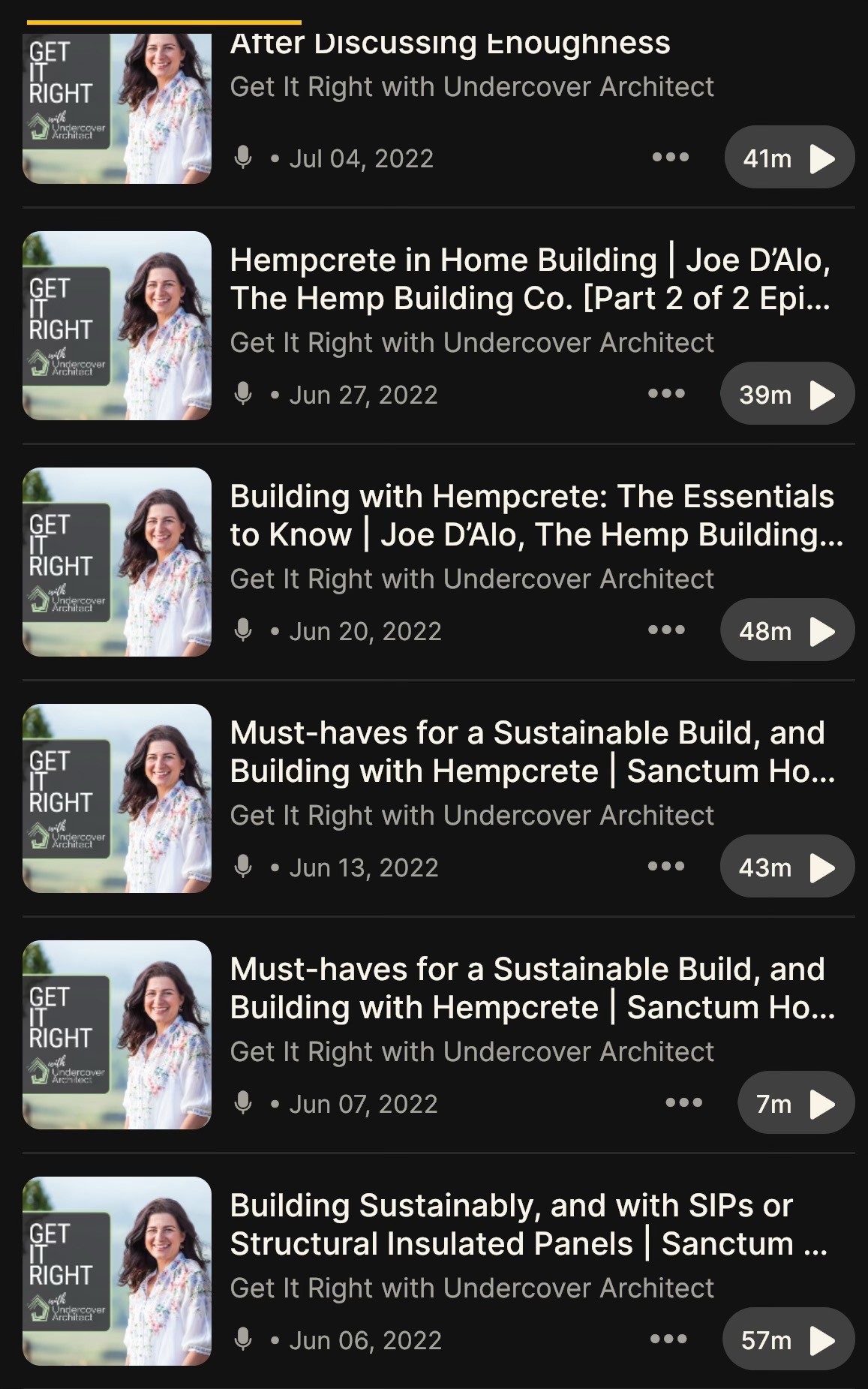Open Building Sustainably, and with SIPs episode
The image size is (868, 1389).
[528, 1225]
